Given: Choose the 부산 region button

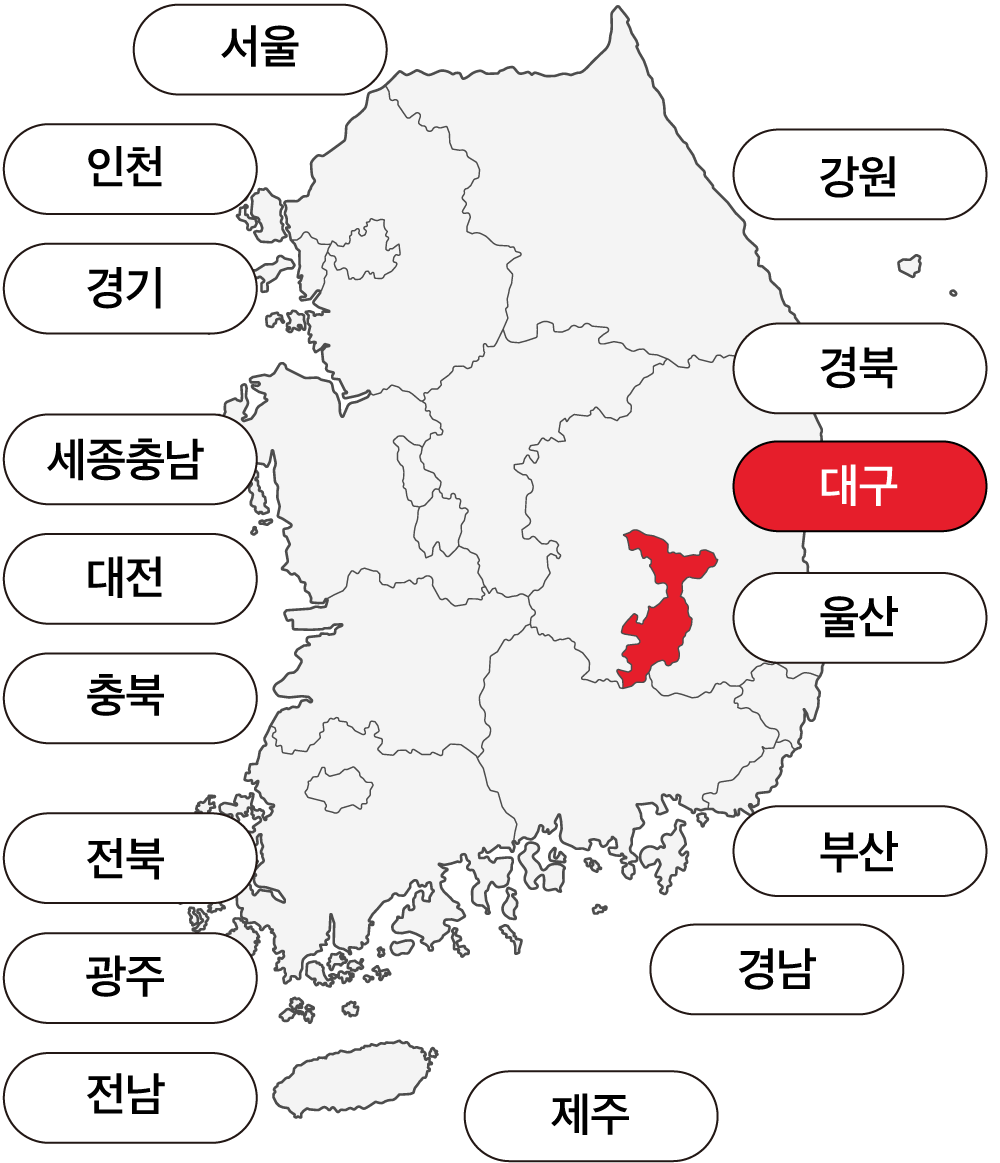Looking at the screenshot, I should (x=860, y=851).
